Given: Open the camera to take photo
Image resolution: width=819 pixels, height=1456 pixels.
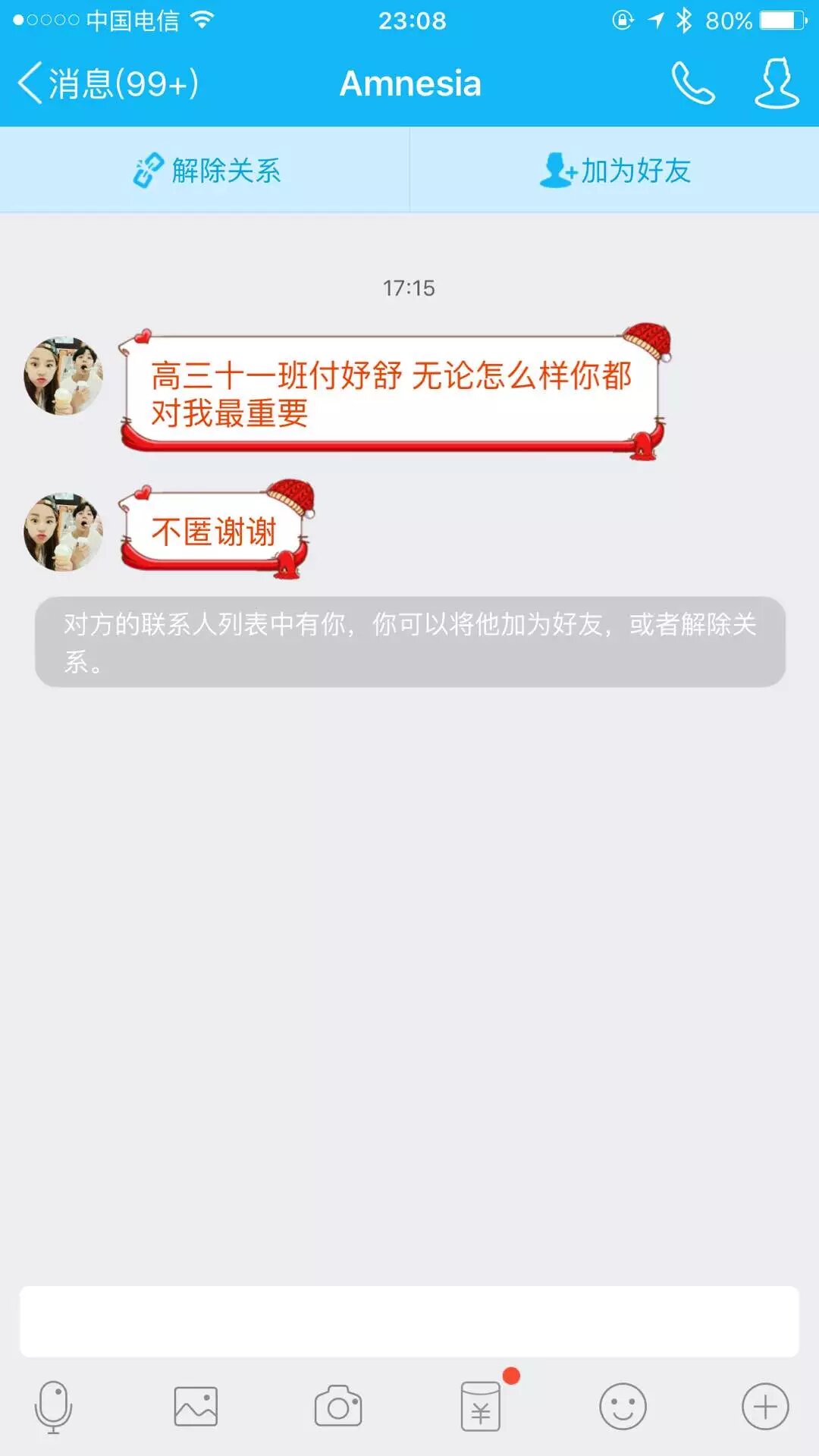Looking at the screenshot, I should pyautogui.click(x=338, y=1407).
